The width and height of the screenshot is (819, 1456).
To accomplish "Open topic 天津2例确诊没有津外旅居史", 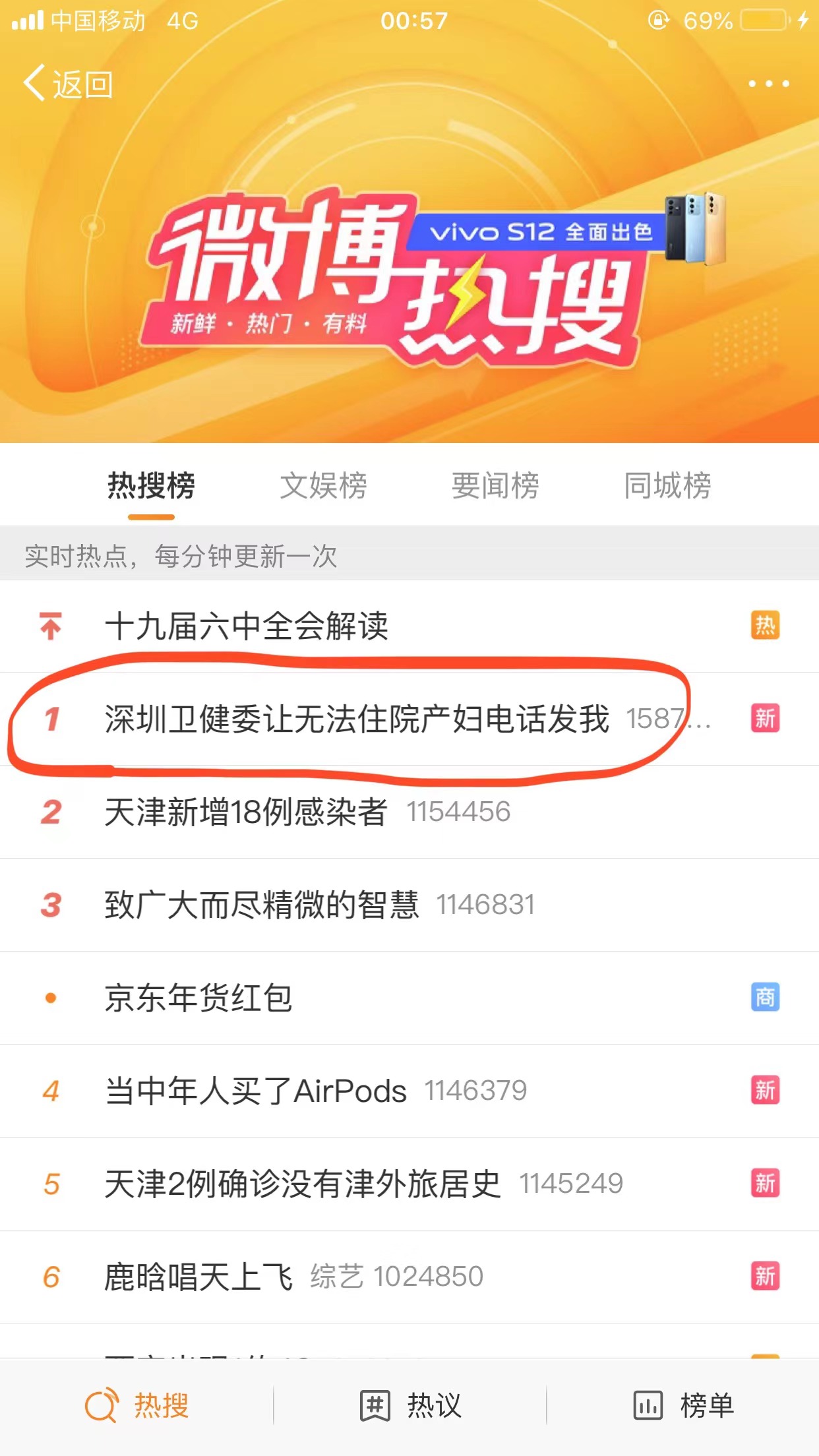I will click(303, 1184).
